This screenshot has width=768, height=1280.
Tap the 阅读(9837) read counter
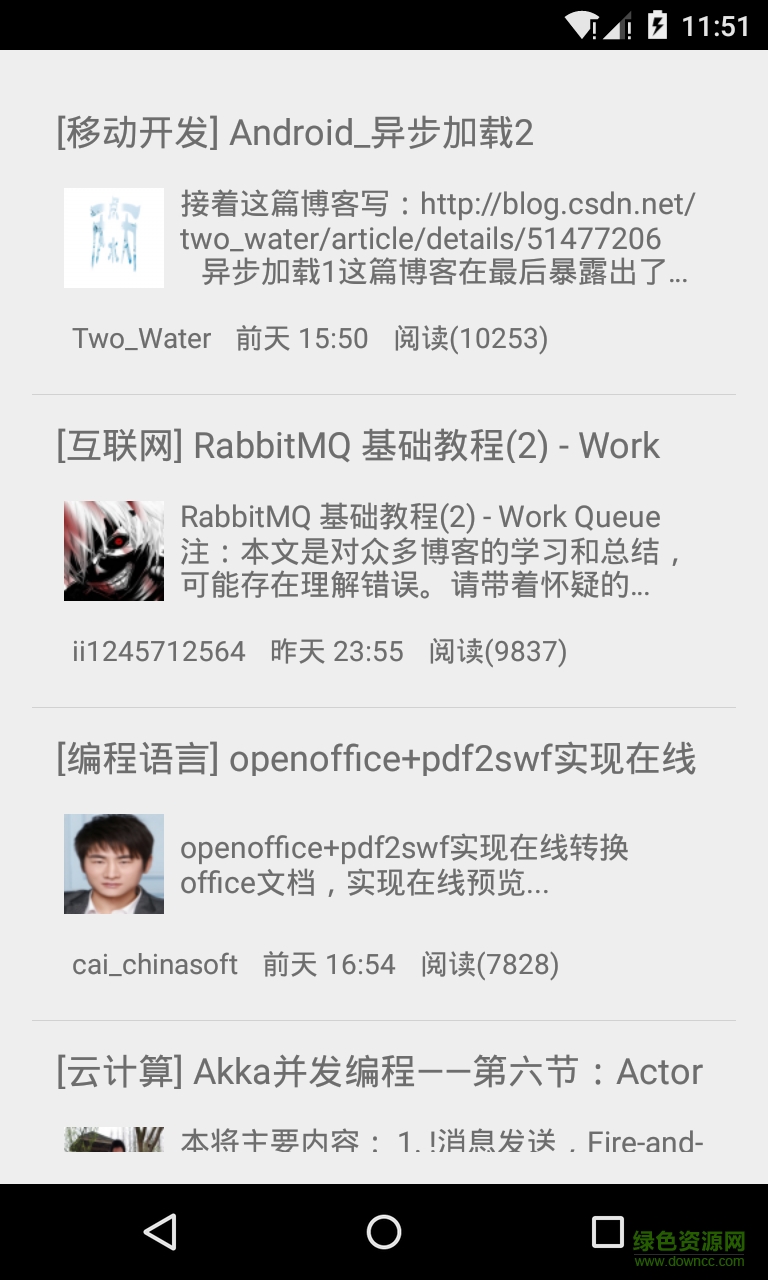coord(497,651)
